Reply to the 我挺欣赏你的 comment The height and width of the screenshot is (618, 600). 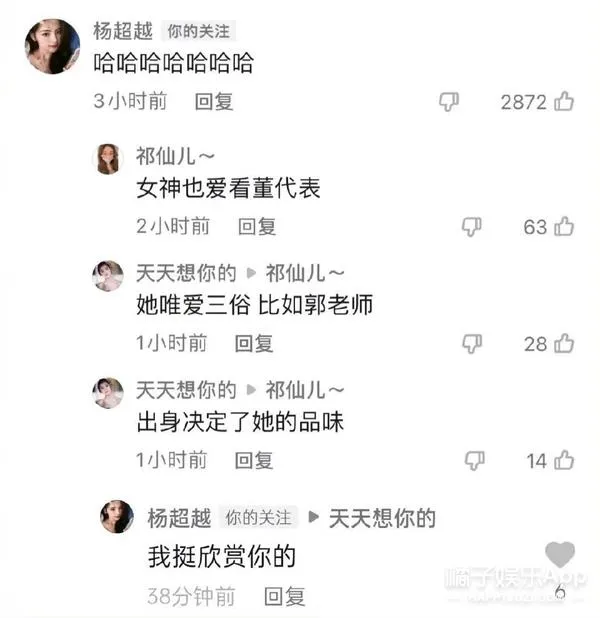285,597
